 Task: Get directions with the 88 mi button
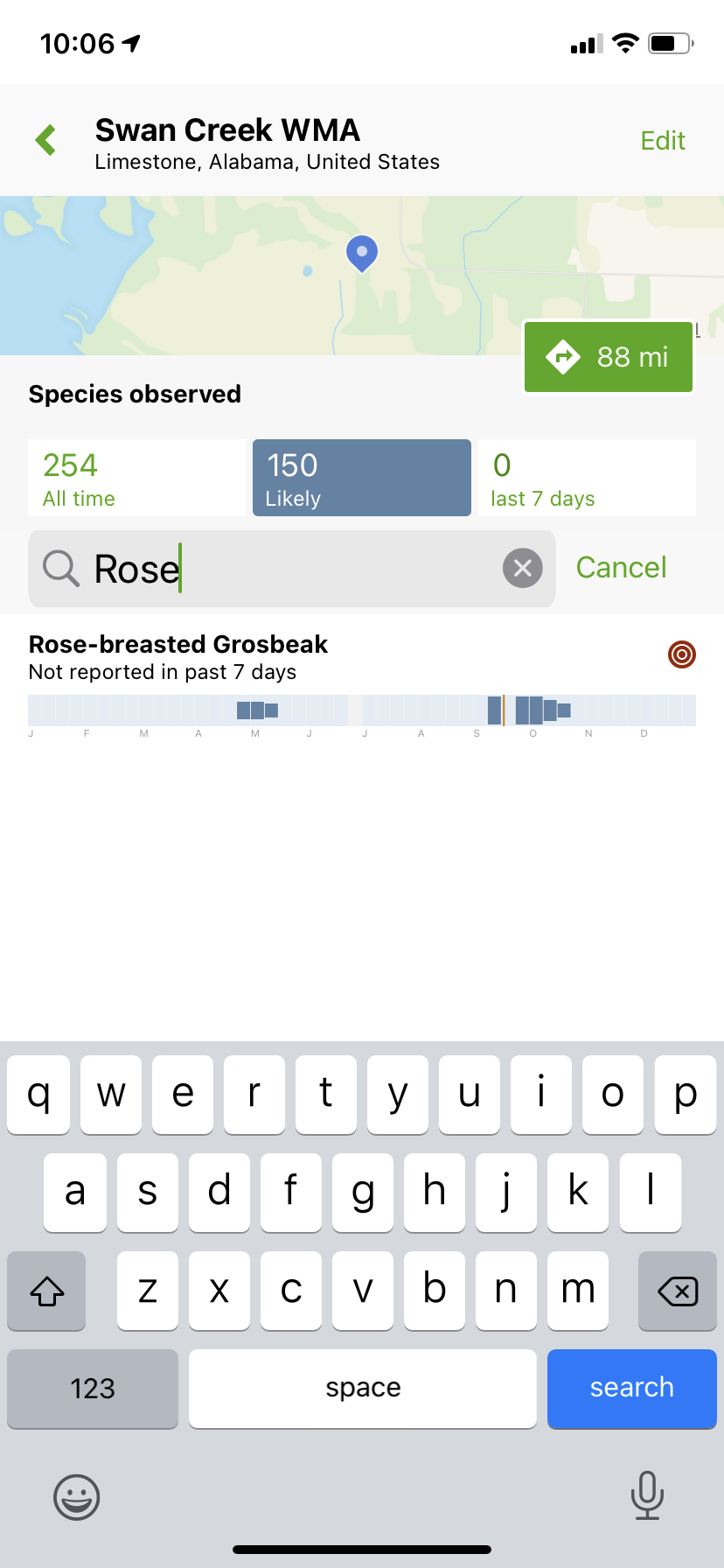609,357
